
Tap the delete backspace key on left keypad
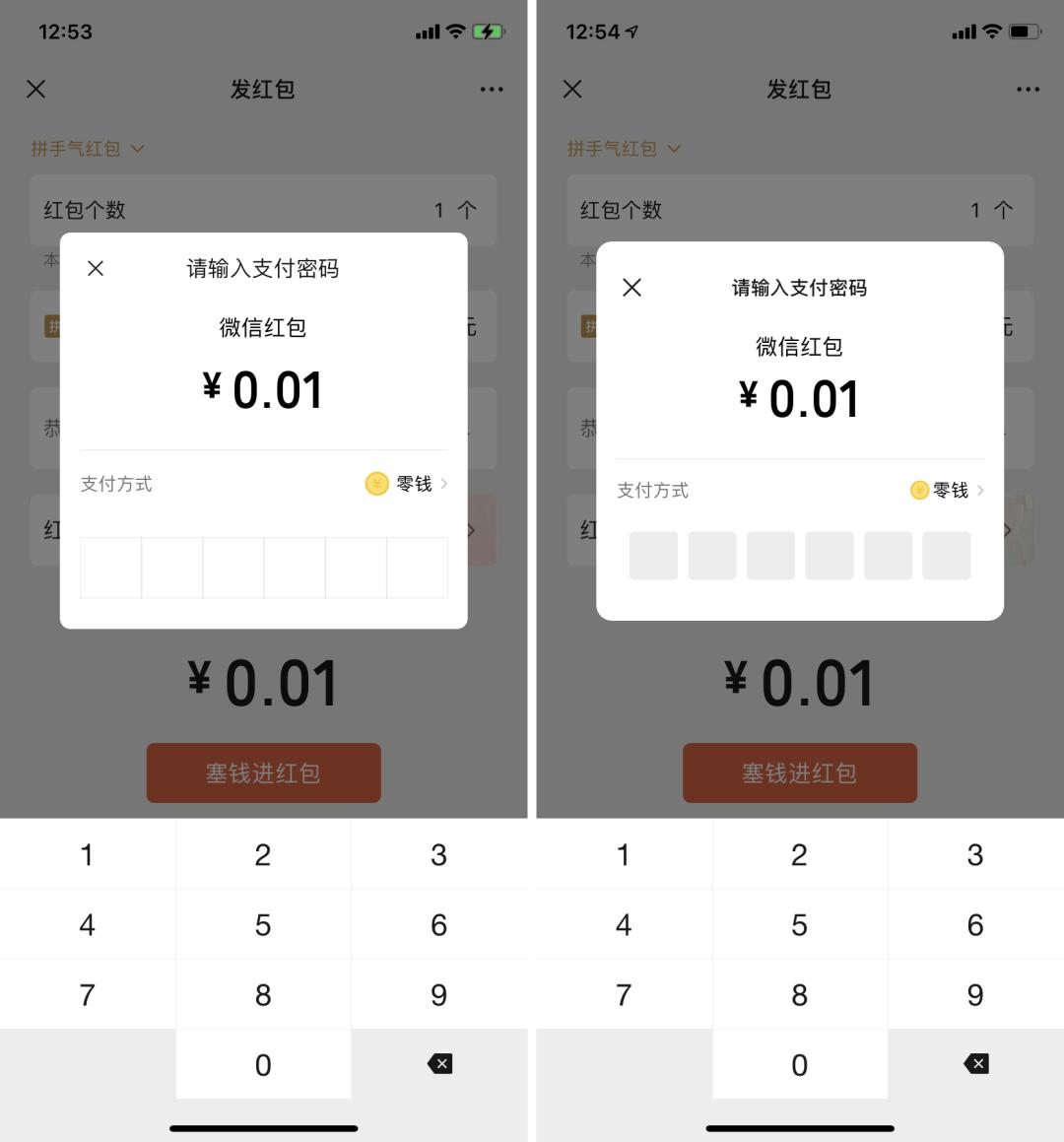click(x=438, y=1064)
